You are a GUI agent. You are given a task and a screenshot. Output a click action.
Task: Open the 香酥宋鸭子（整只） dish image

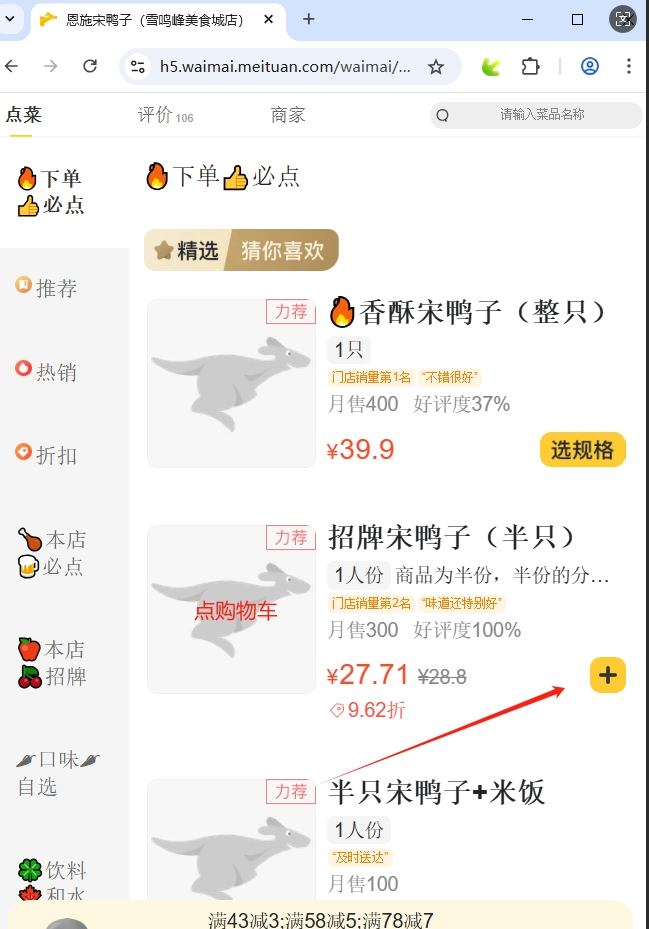(231, 383)
